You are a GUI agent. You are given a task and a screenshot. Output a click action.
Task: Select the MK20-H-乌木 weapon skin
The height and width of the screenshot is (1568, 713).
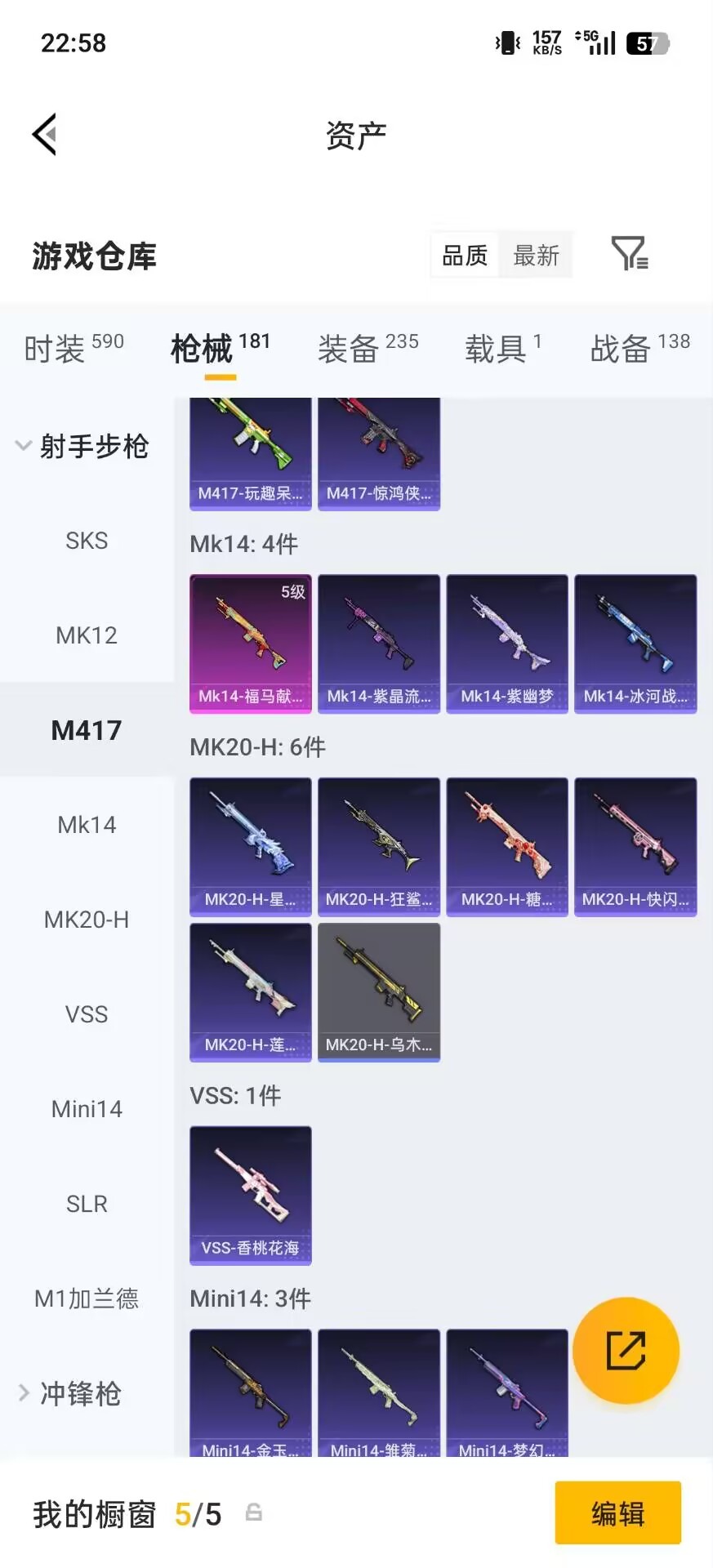379,992
